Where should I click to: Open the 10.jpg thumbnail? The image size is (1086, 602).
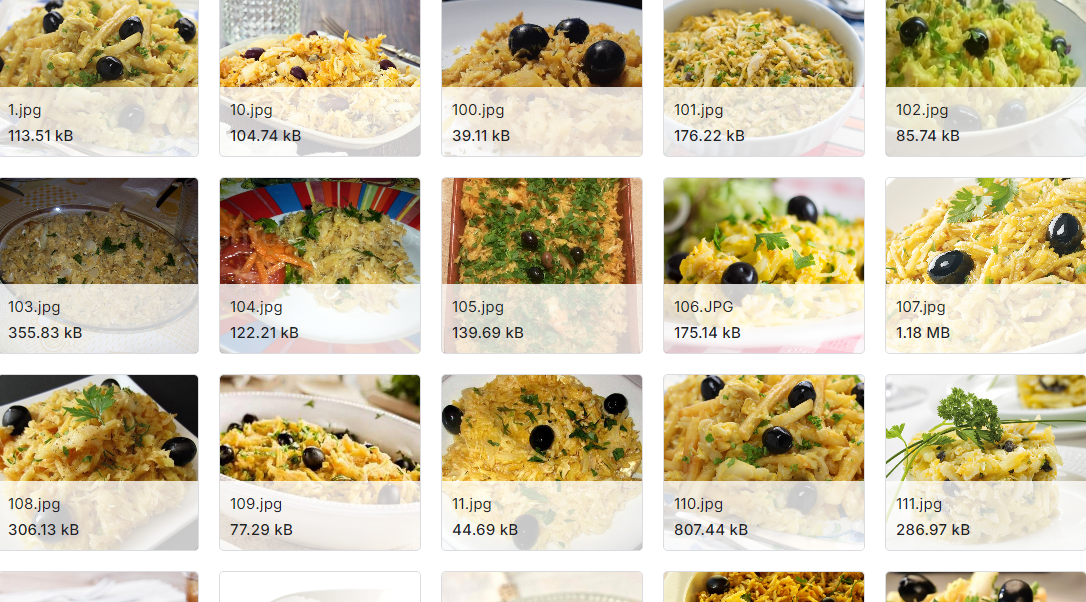click(320, 60)
